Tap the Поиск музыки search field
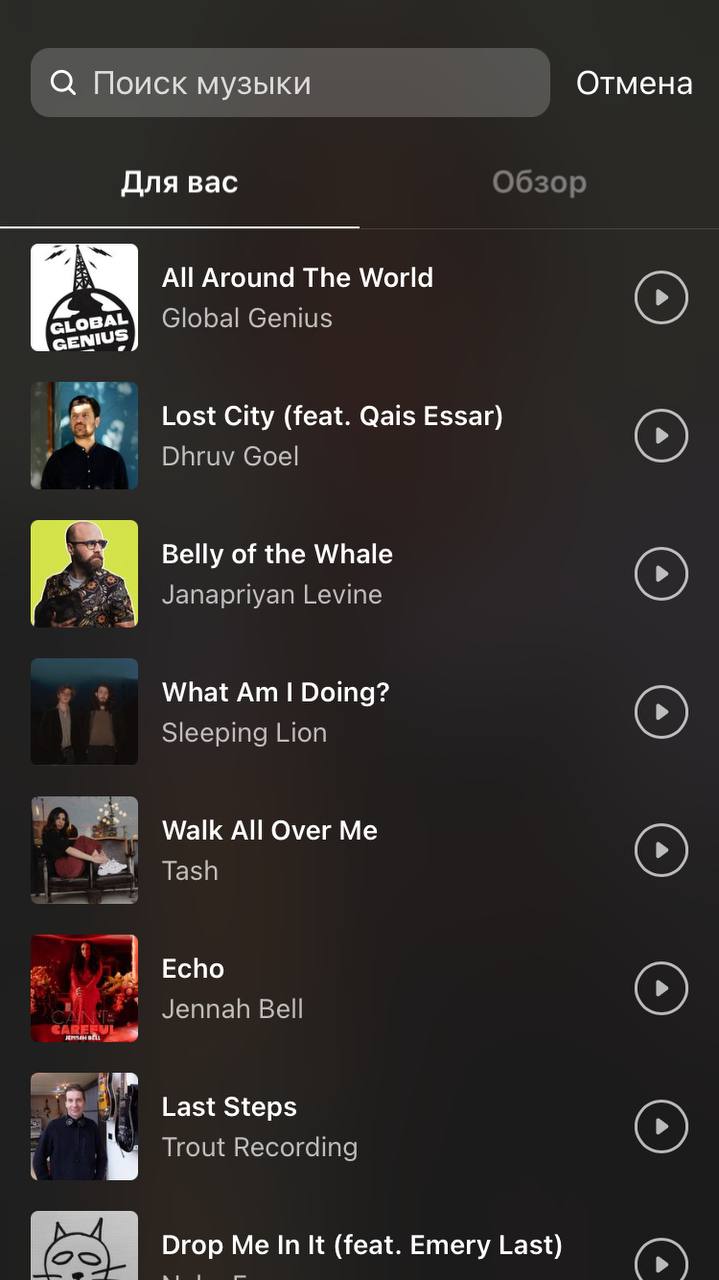Viewport: 719px width, 1280px height. point(290,83)
